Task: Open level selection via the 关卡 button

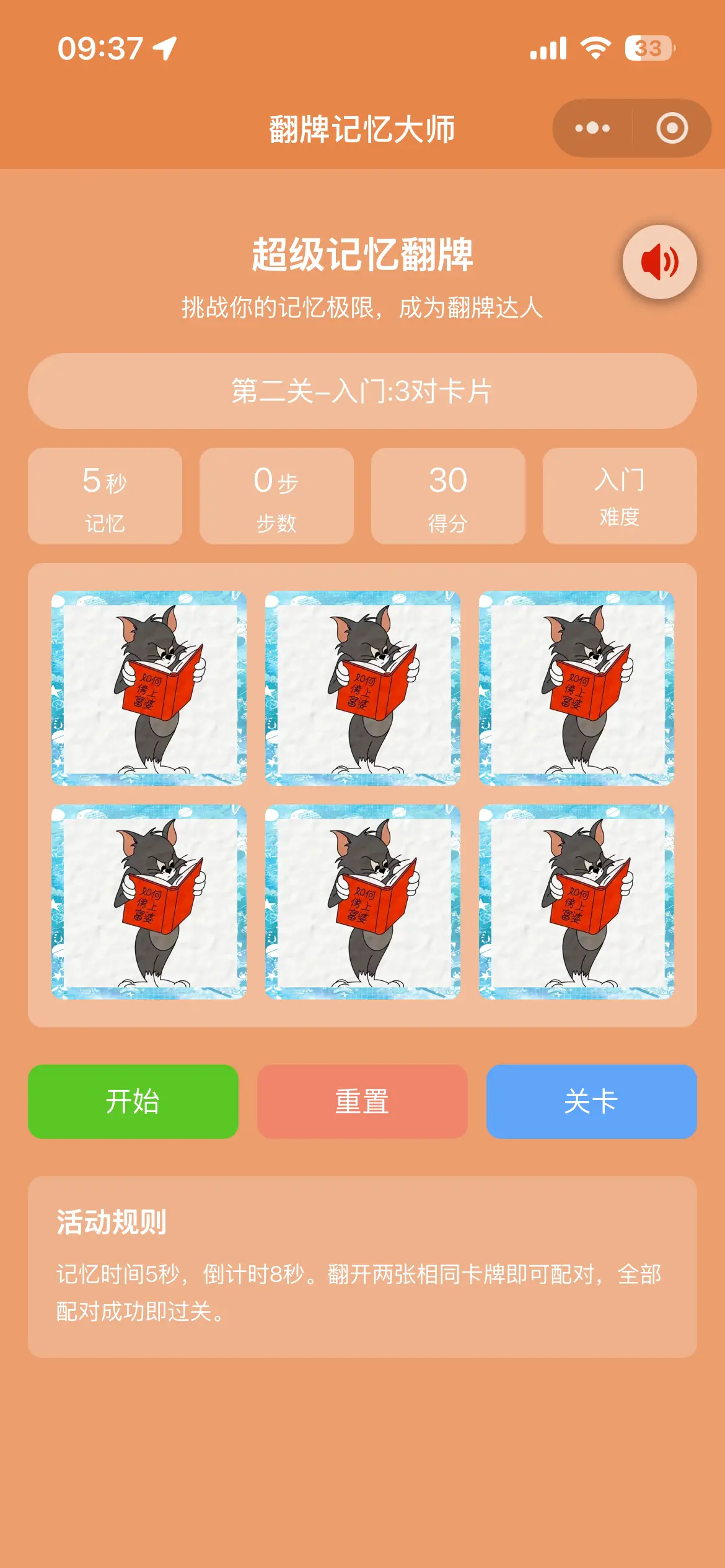Action: (591, 1101)
